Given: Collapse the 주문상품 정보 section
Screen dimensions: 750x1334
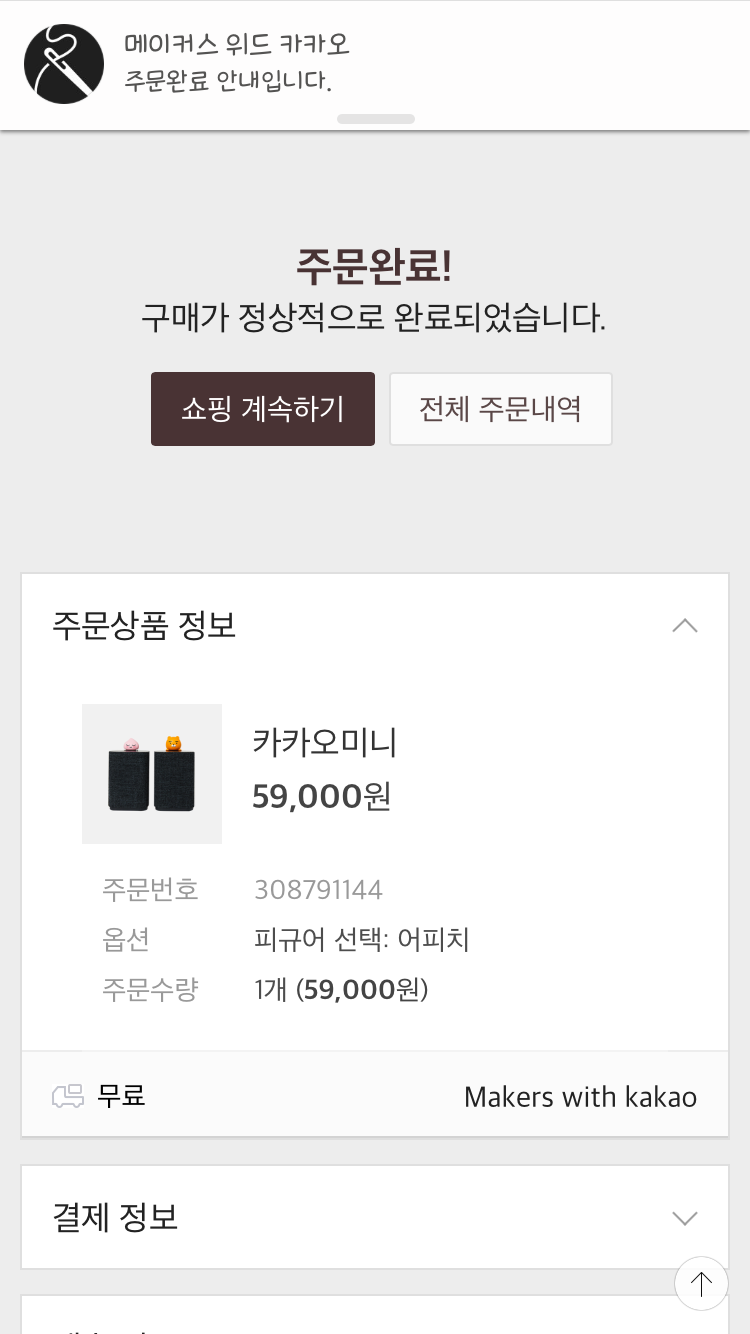Looking at the screenshot, I should pos(684,626).
